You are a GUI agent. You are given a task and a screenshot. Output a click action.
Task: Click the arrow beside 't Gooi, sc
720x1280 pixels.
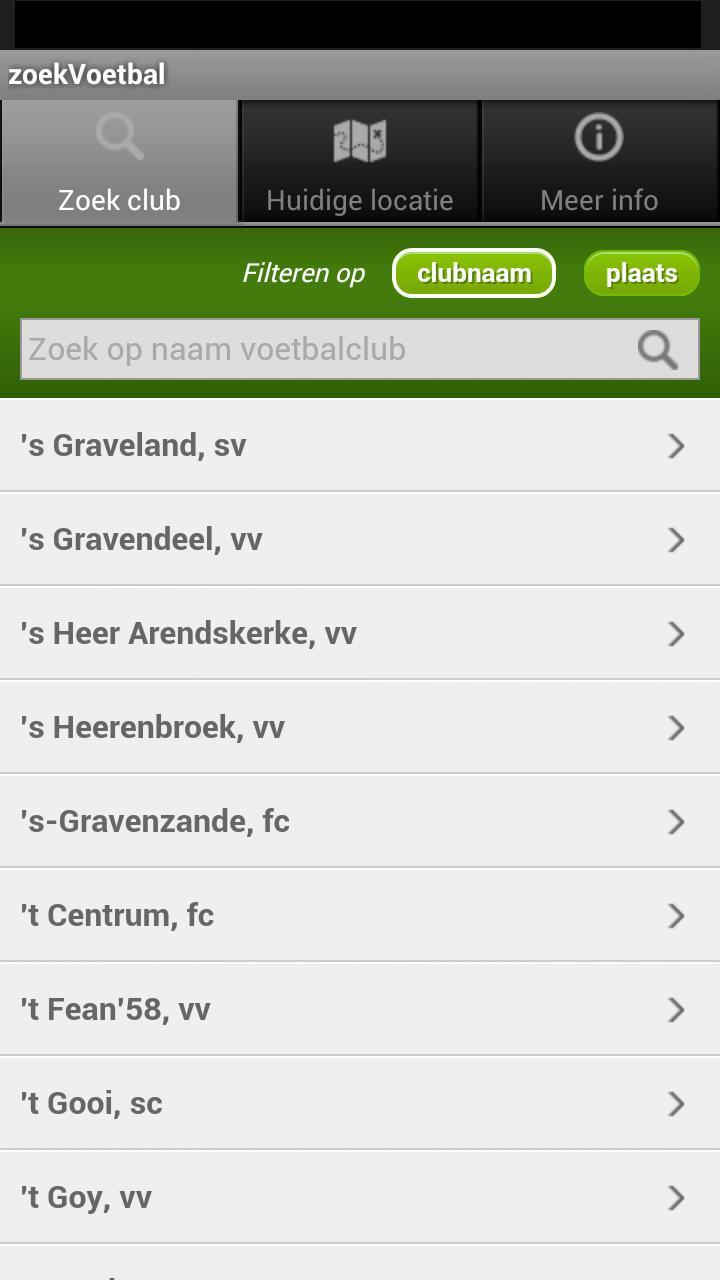click(674, 1103)
